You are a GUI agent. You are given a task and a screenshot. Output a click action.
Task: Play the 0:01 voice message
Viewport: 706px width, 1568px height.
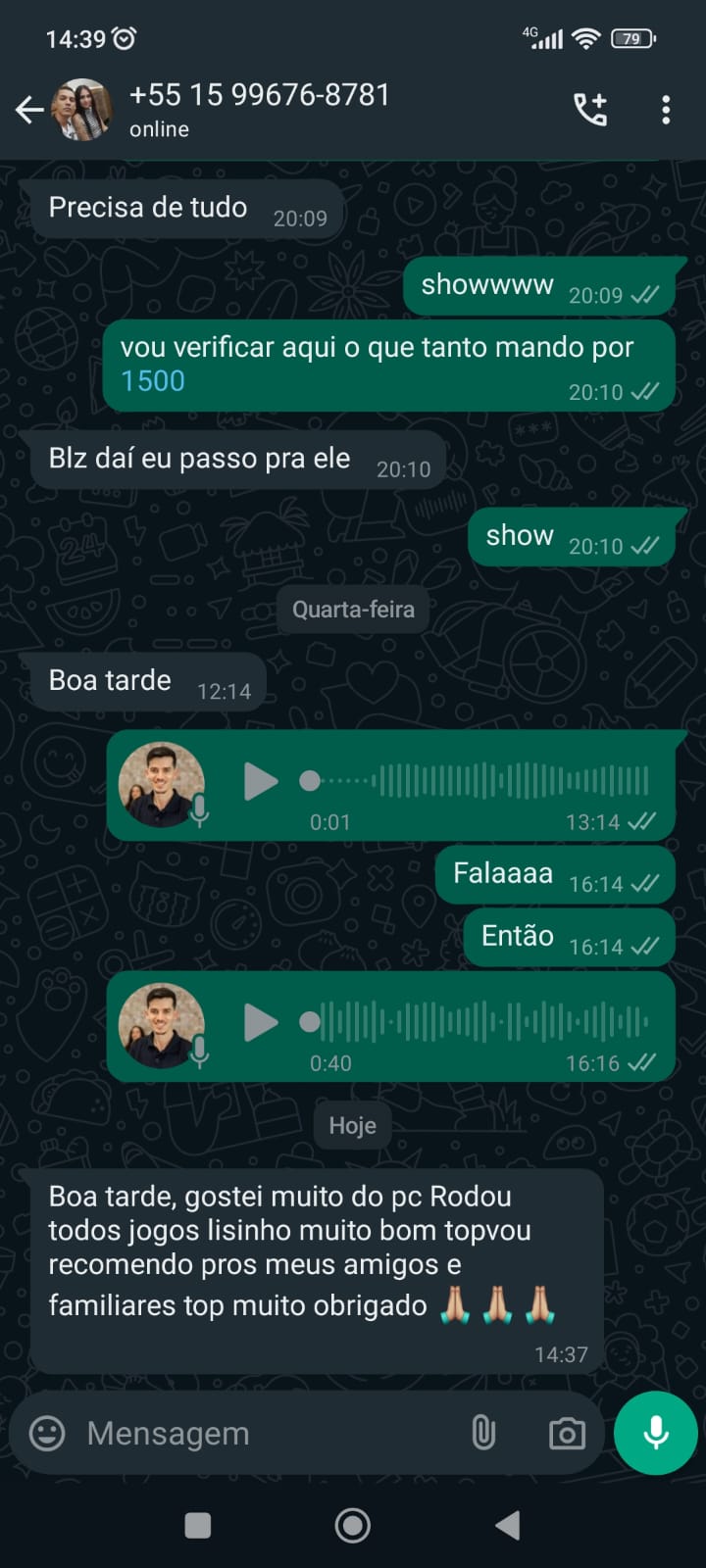[x=261, y=782]
